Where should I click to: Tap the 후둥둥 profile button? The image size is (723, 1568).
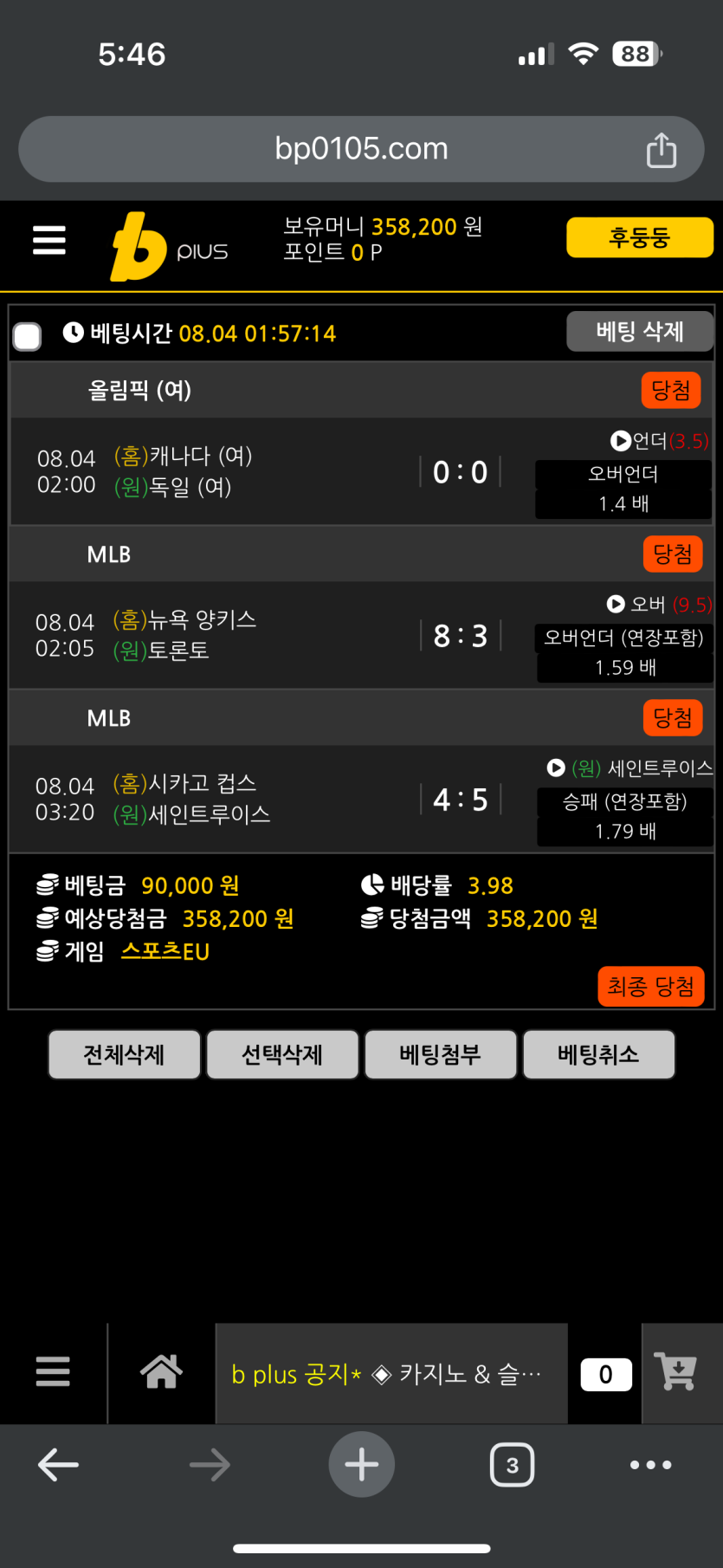[639, 237]
